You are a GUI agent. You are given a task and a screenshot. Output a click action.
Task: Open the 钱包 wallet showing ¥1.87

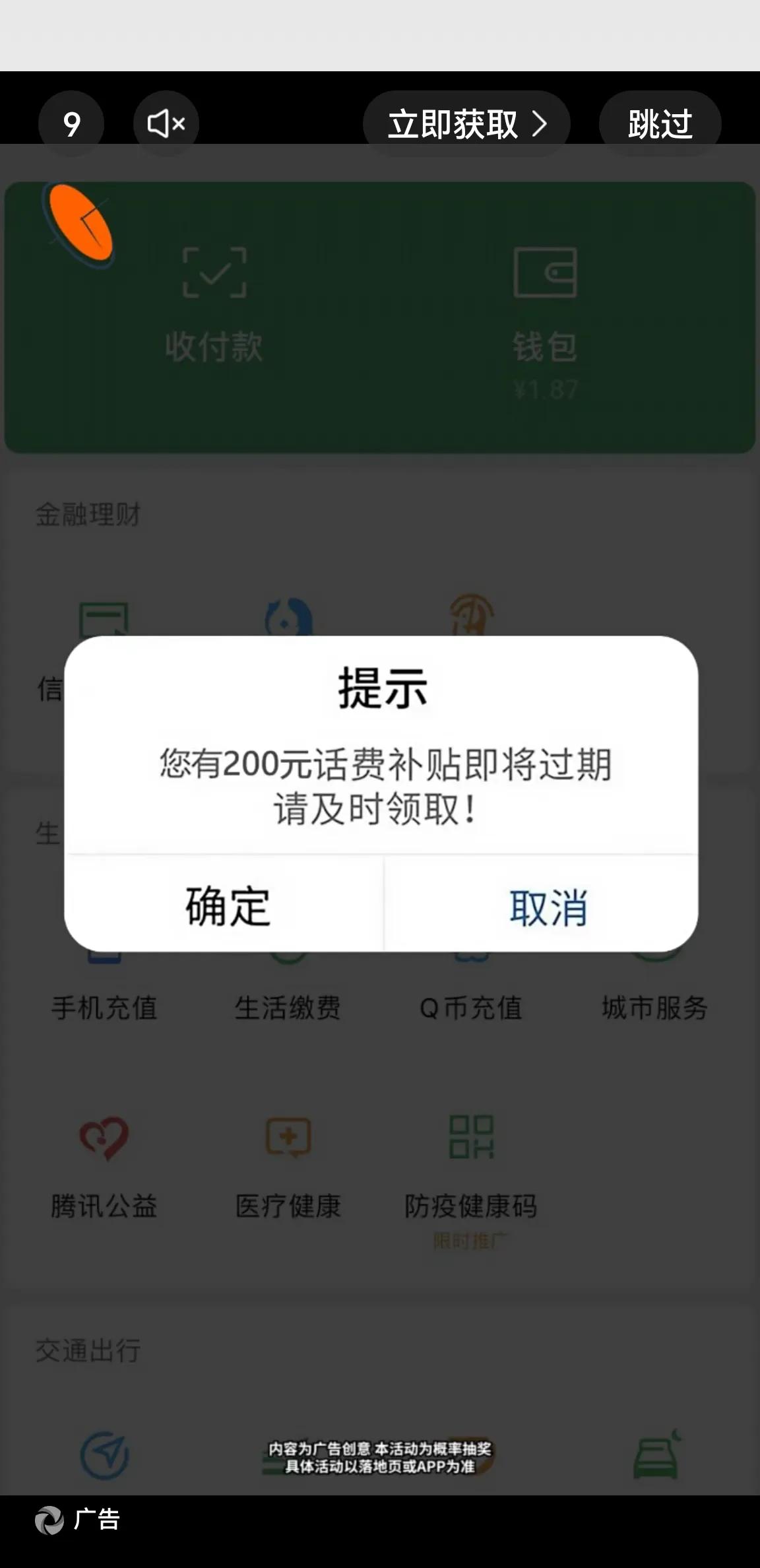[x=545, y=310]
